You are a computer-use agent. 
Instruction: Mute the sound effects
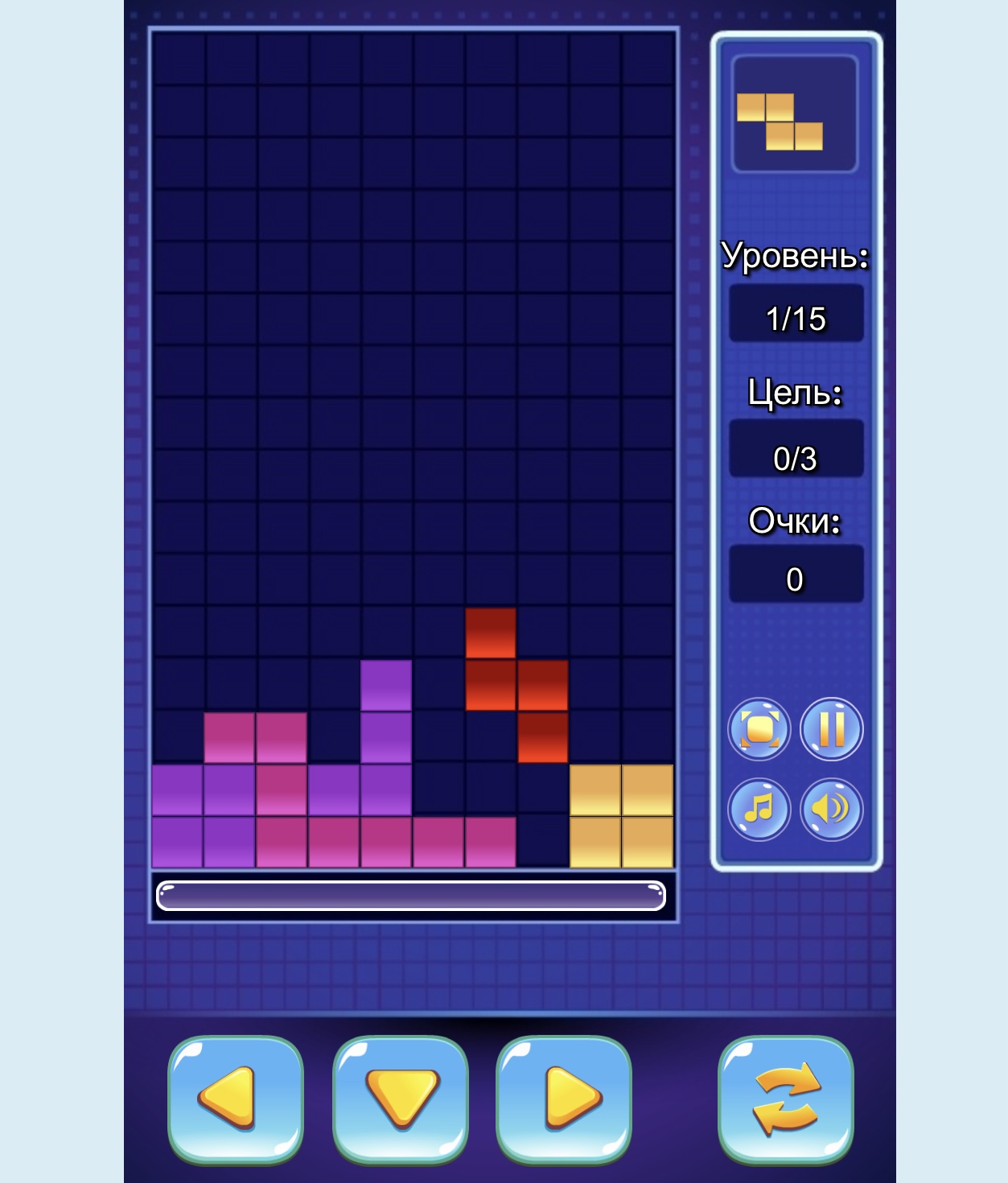831,809
